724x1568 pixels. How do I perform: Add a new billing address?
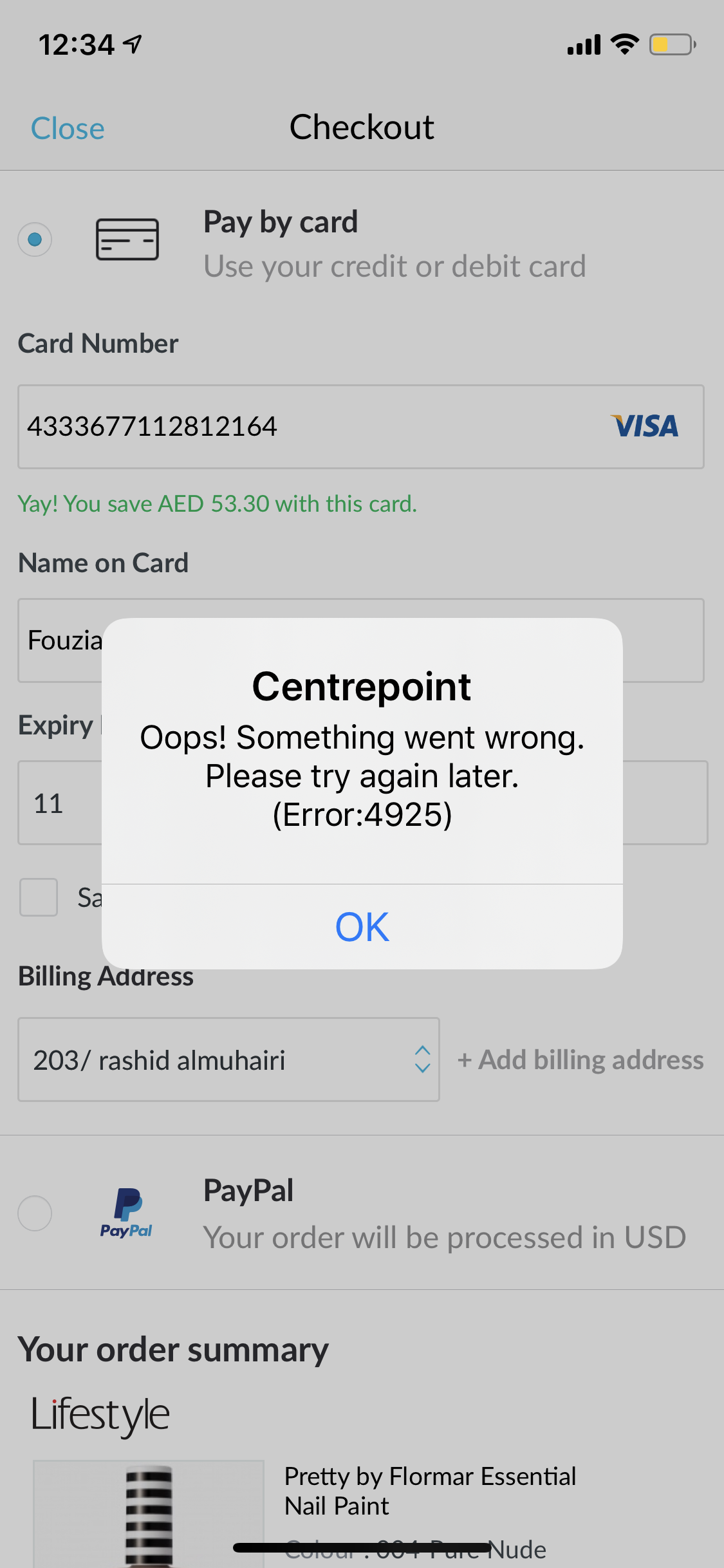(580, 1059)
